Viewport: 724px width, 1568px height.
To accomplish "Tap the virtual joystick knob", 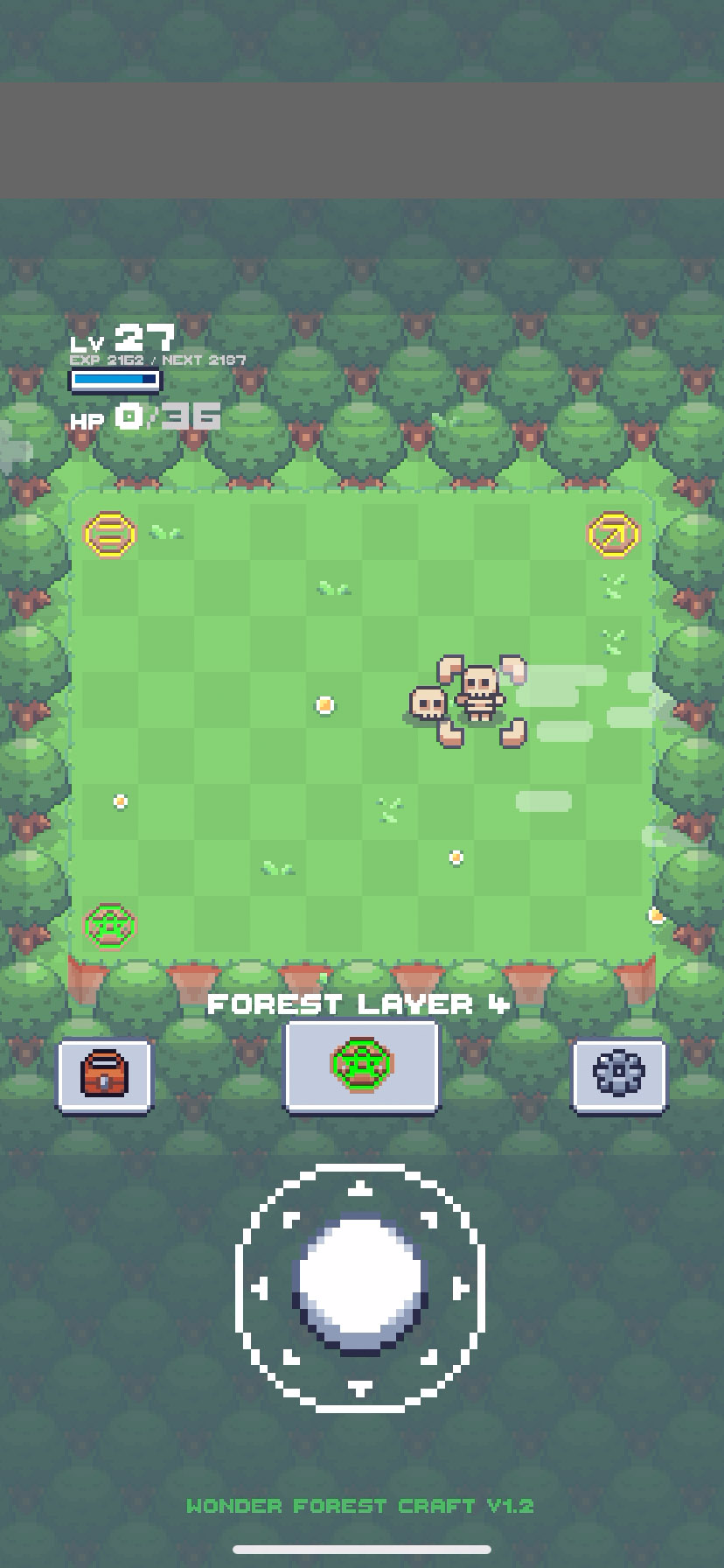I will coord(359,1284).
